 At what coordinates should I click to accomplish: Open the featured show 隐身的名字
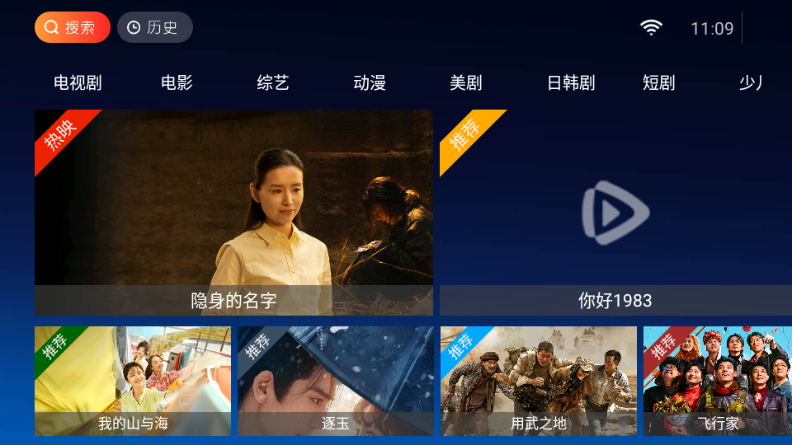[234, 212]
